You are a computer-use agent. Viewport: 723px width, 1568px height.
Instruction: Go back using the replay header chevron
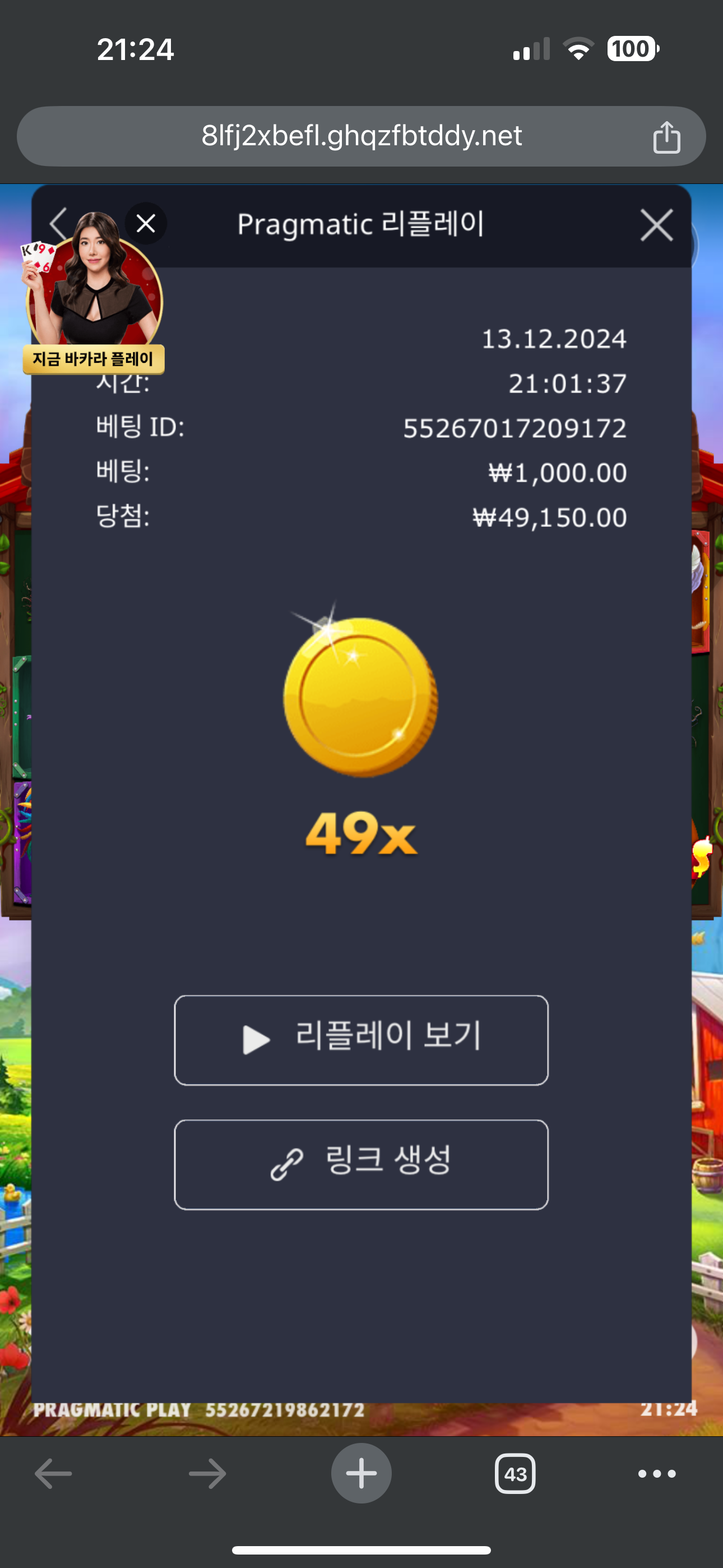pyautogui.click(x=58, y=224)
